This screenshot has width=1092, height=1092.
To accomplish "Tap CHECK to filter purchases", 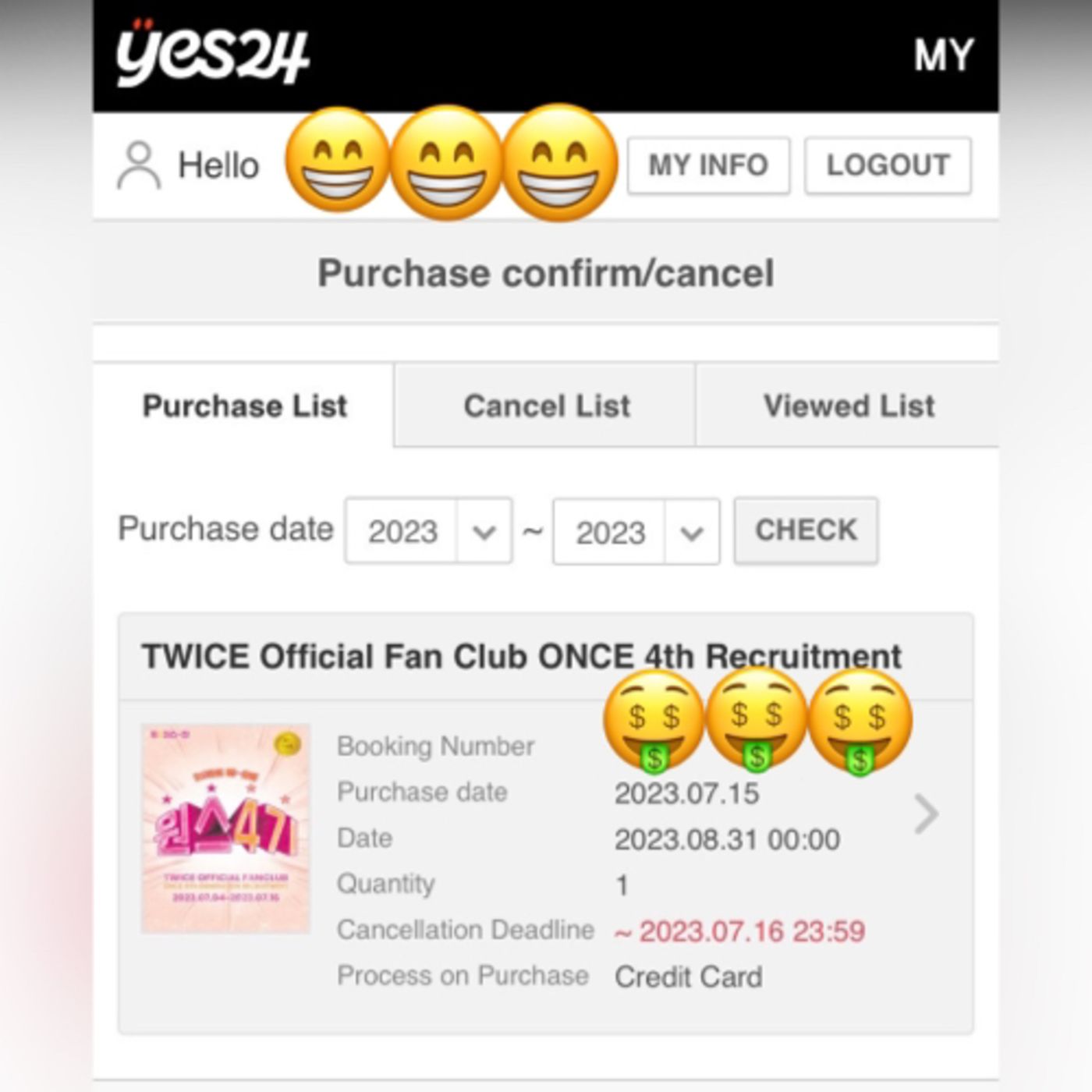I will [806, 530].
